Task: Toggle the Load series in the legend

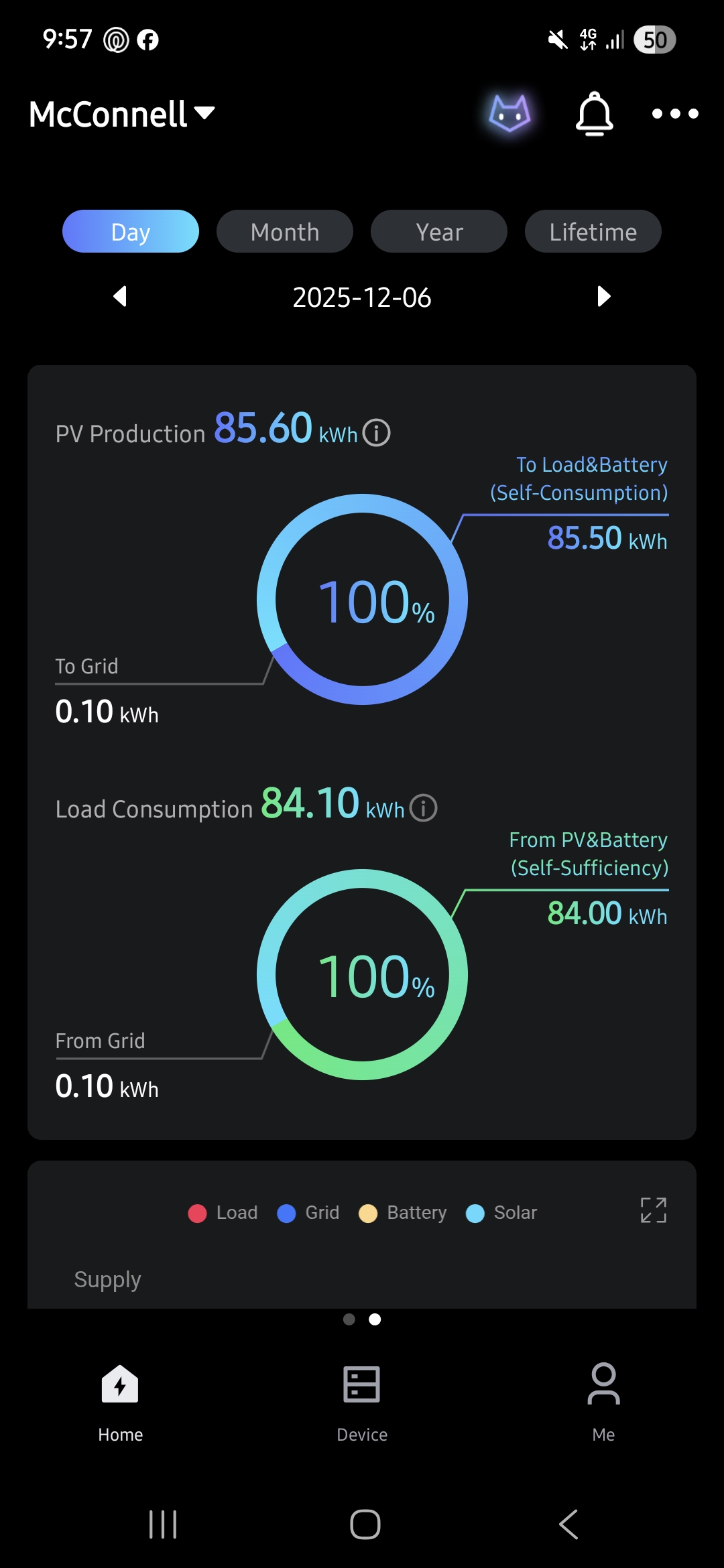Action: tap(223, 1213)
